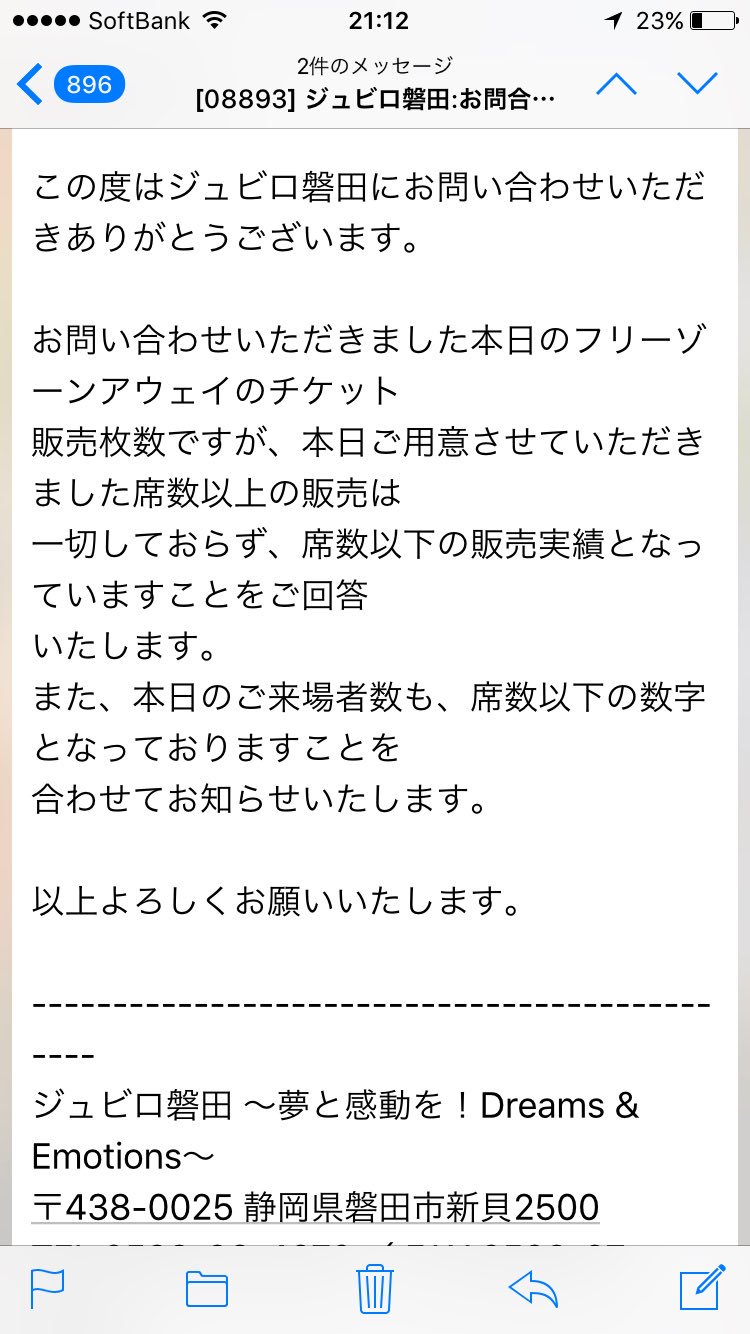Move this email to a folder
Viewport: 750px width, 1334px height.
[207, 1289]
